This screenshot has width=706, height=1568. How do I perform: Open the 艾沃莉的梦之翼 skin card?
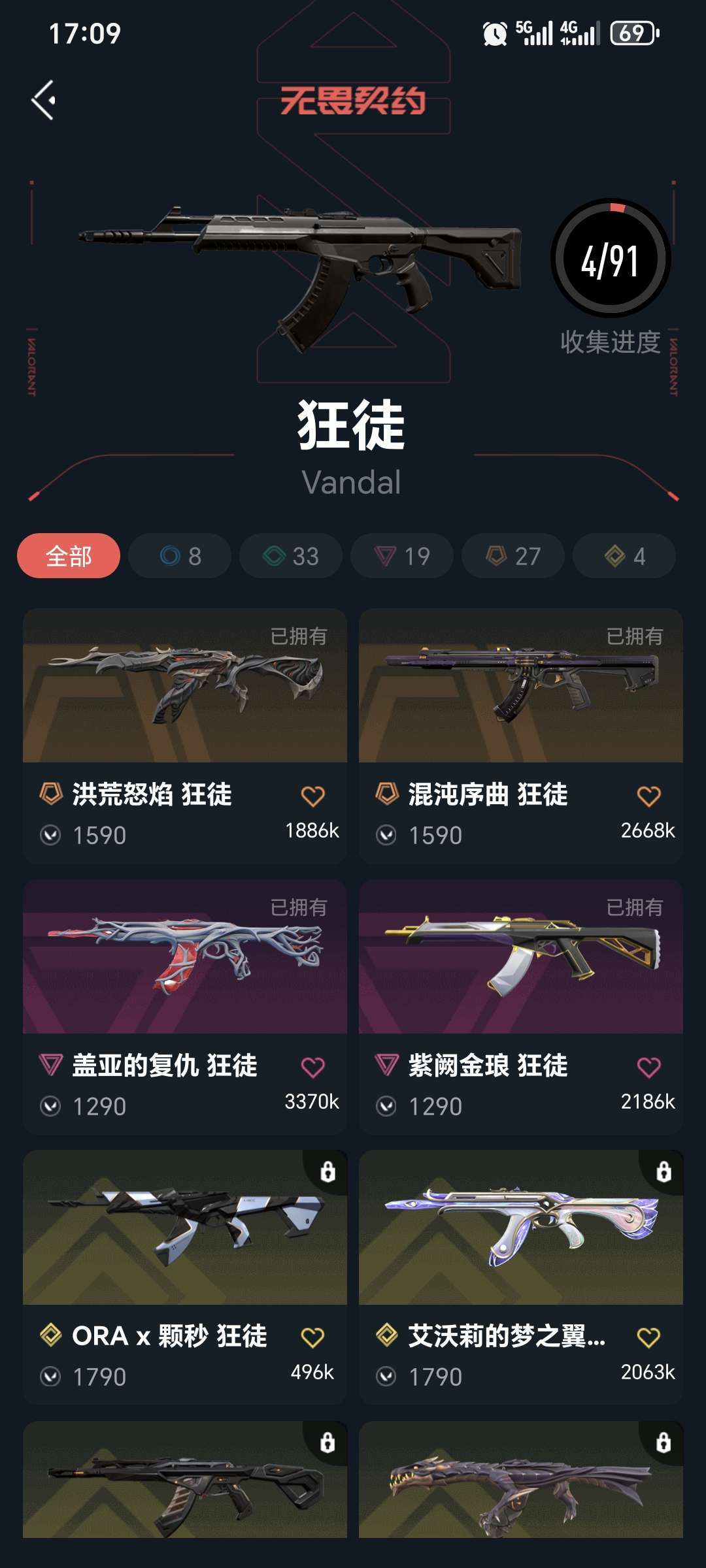click(521, 1277)
